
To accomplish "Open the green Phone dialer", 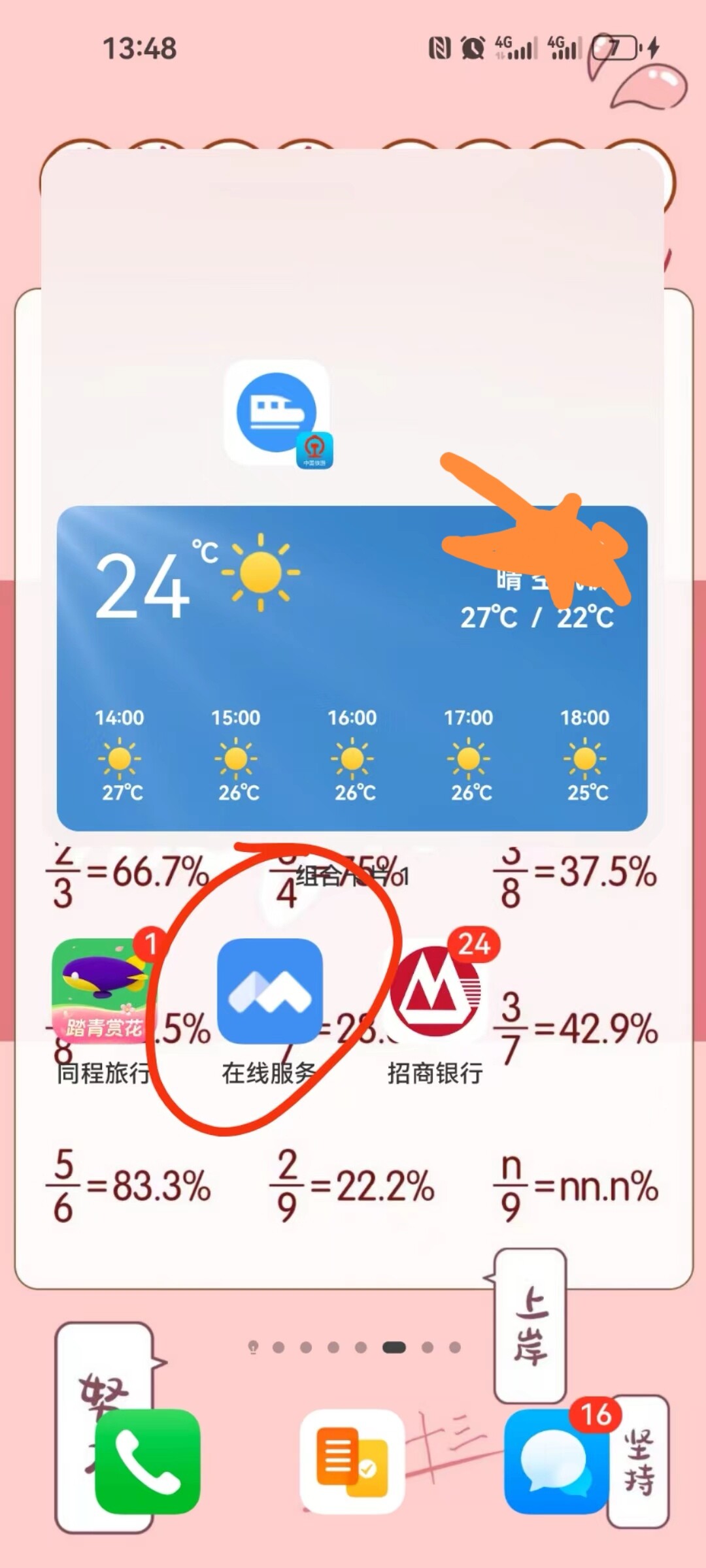I will 148,1462.
